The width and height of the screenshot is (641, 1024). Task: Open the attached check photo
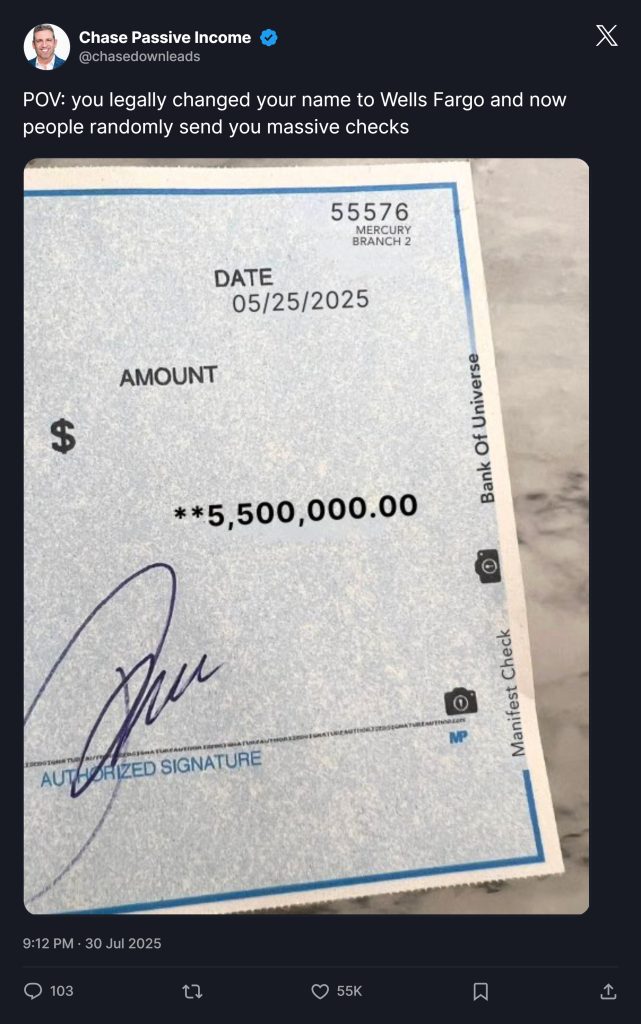click(306, 536)
